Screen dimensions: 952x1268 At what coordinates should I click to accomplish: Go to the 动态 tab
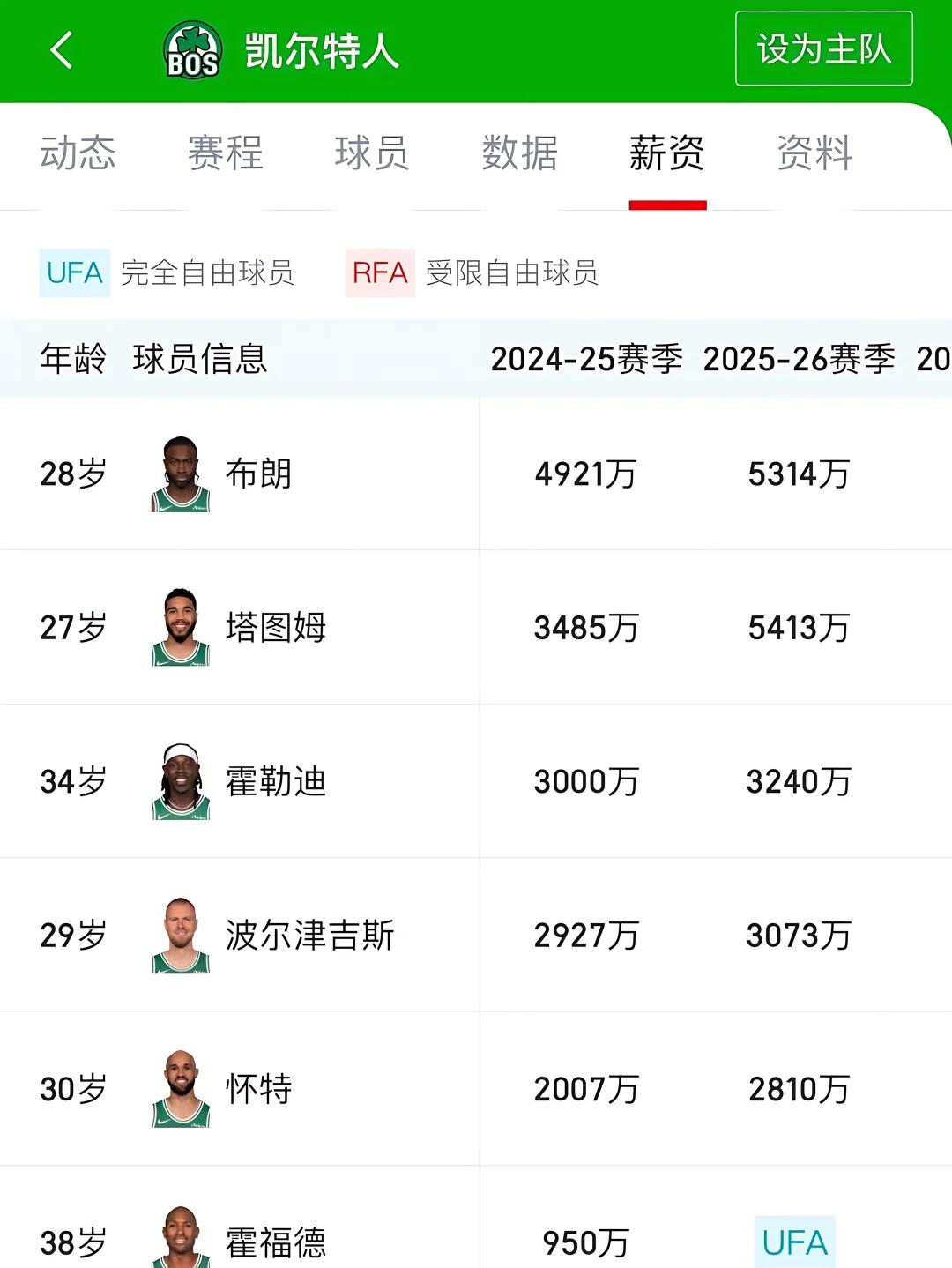tap(78, 154)
